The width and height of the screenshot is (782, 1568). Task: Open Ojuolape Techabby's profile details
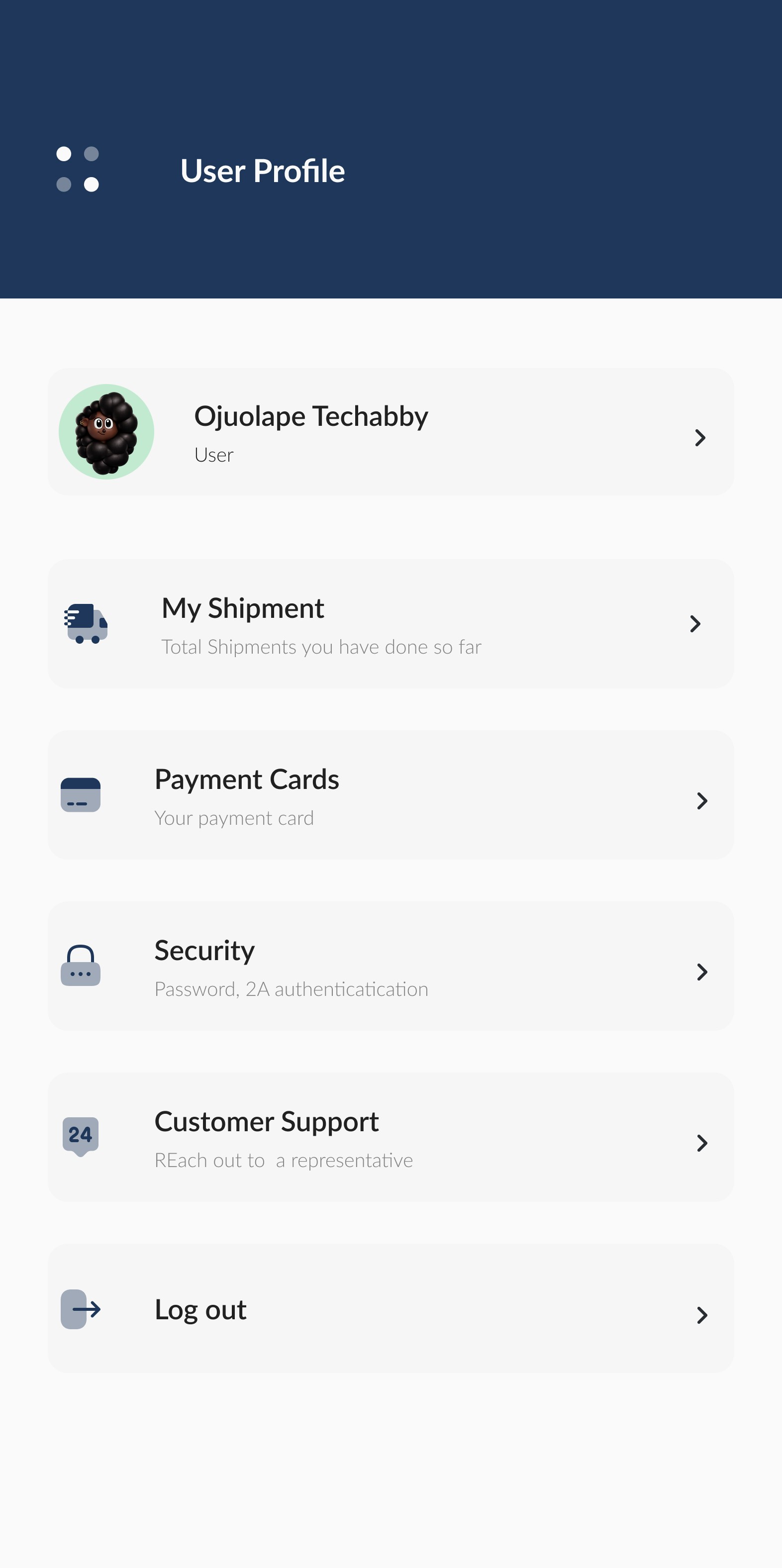tap(391, 432)
